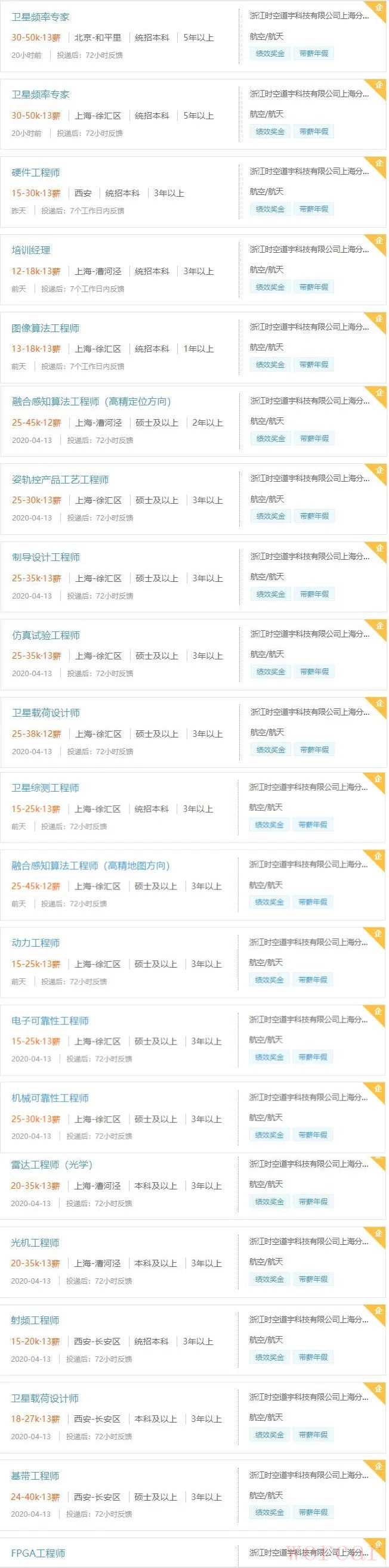Open the 卫星频率专家 job in 北京-和平里

click(x=41, y=17)
